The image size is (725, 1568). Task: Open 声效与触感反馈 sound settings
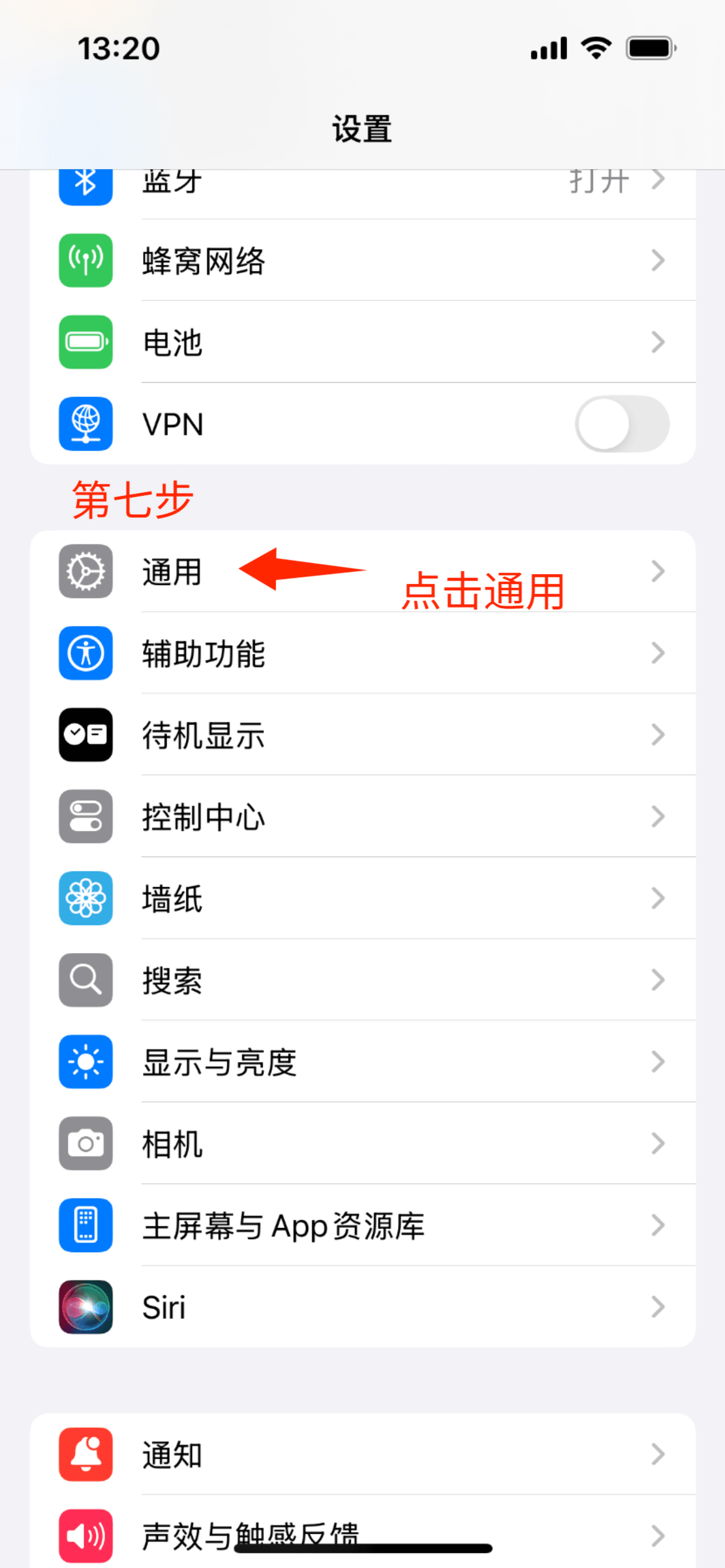[x=362, y=1530]
